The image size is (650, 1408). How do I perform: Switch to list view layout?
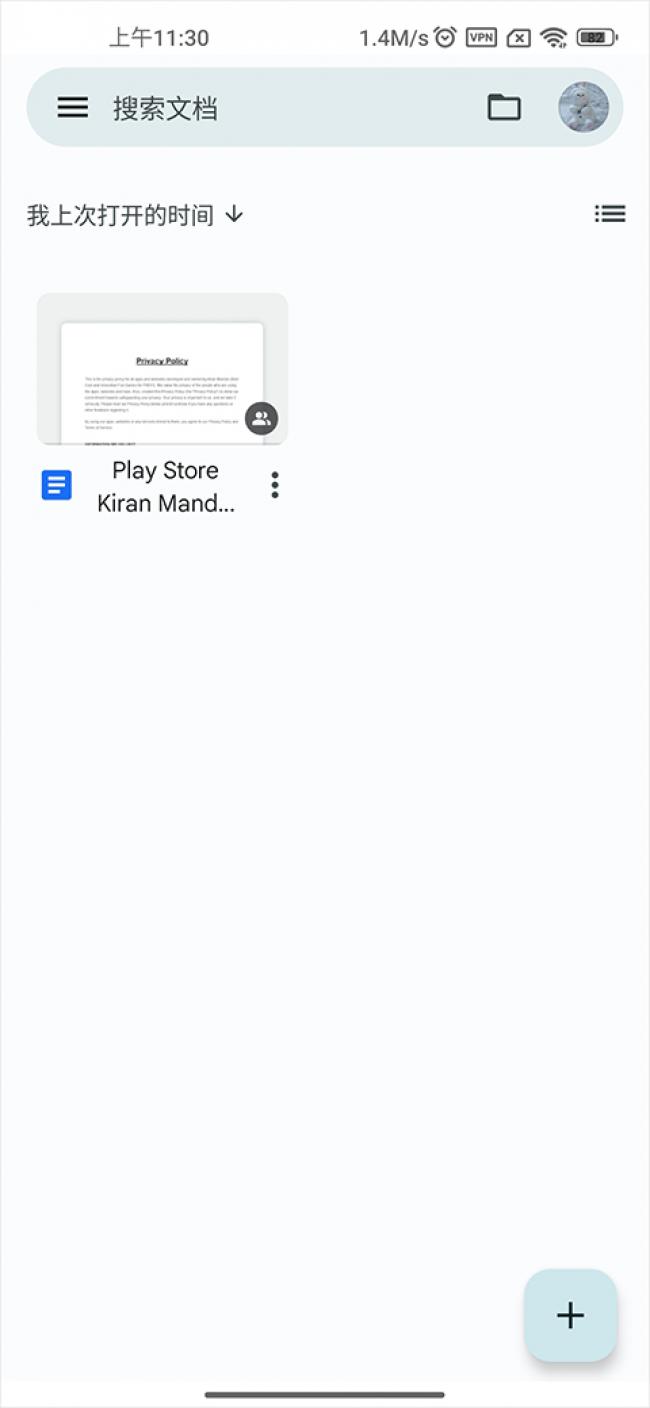610,213
